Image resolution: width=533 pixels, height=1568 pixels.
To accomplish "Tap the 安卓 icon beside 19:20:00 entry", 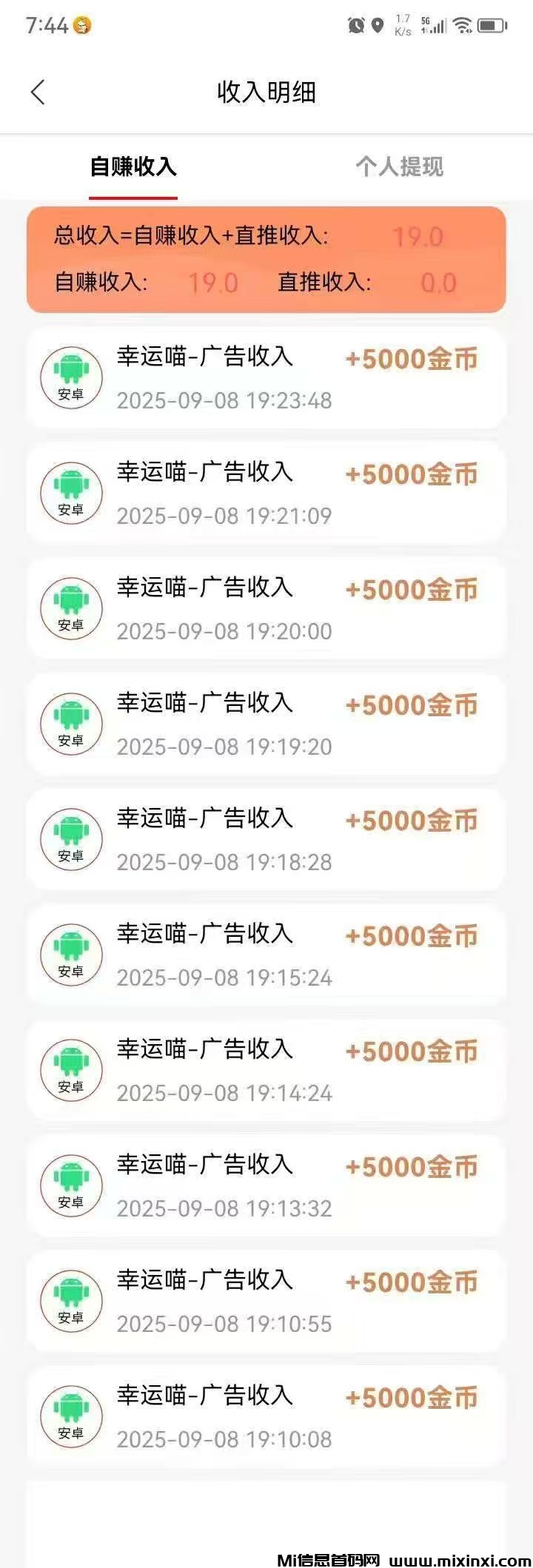I will 71,608.
